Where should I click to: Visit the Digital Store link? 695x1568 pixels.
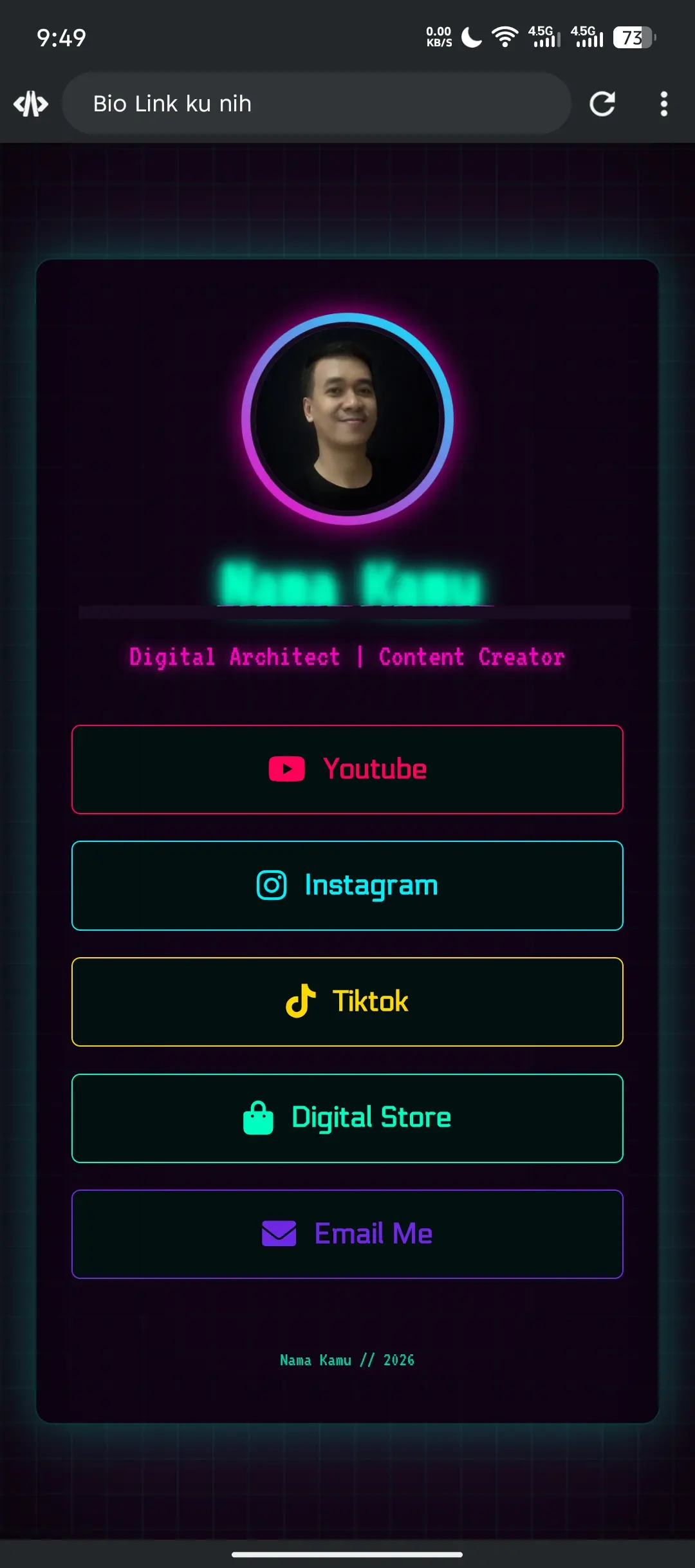pyautogui.click(x=347, y=1118)
